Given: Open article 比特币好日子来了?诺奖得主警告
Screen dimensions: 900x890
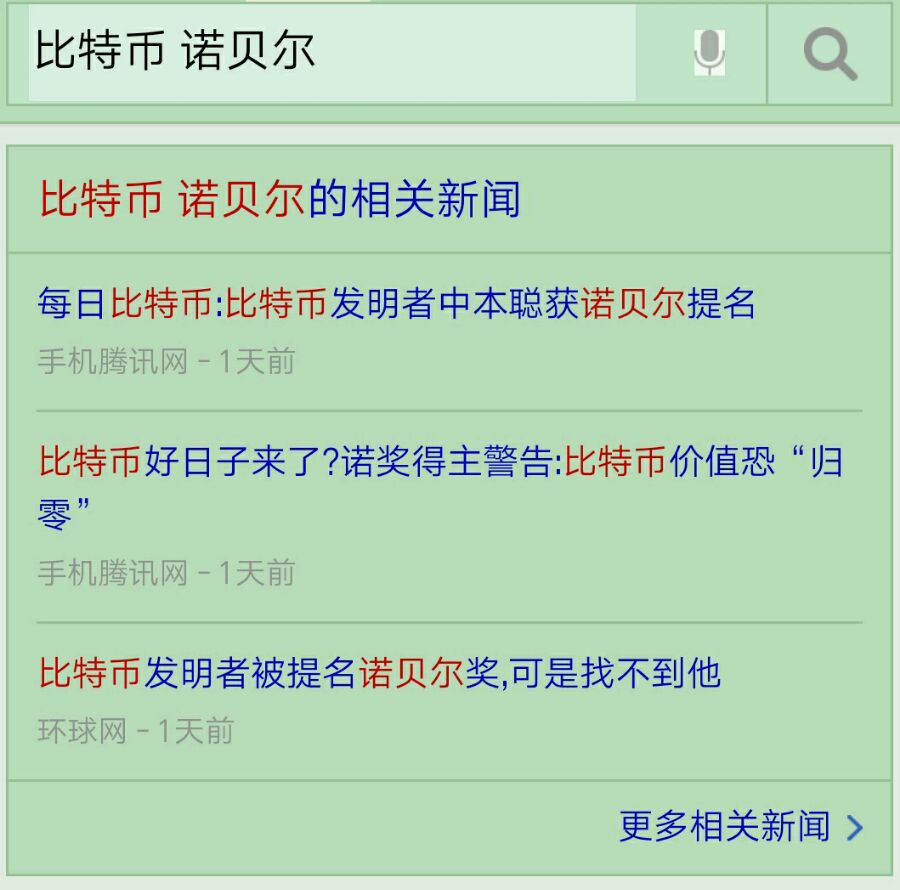Looking at the screenshot, I should (440, 487).
